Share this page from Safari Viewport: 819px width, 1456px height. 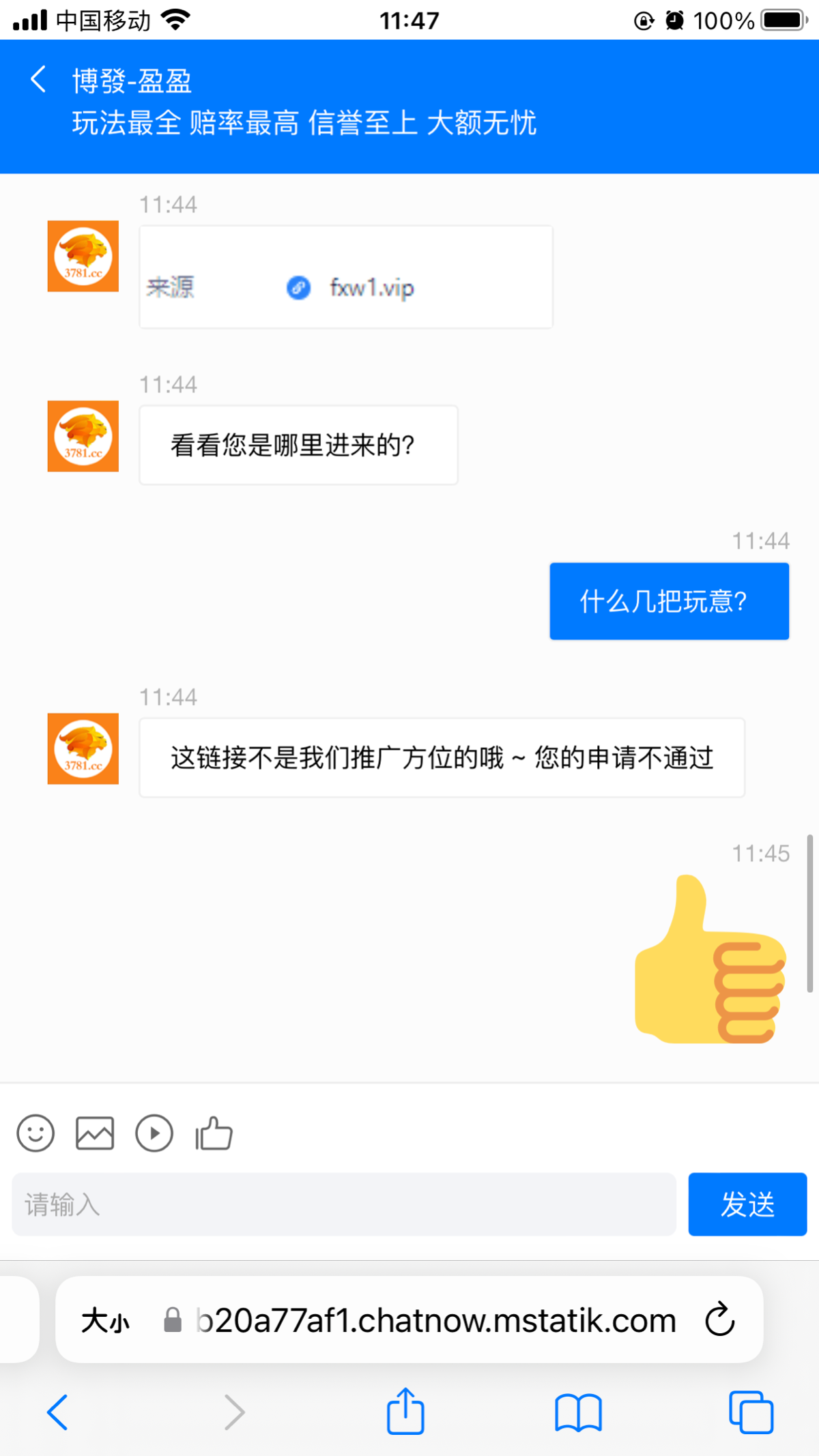pyautogui.click(x=406, y=1411)
